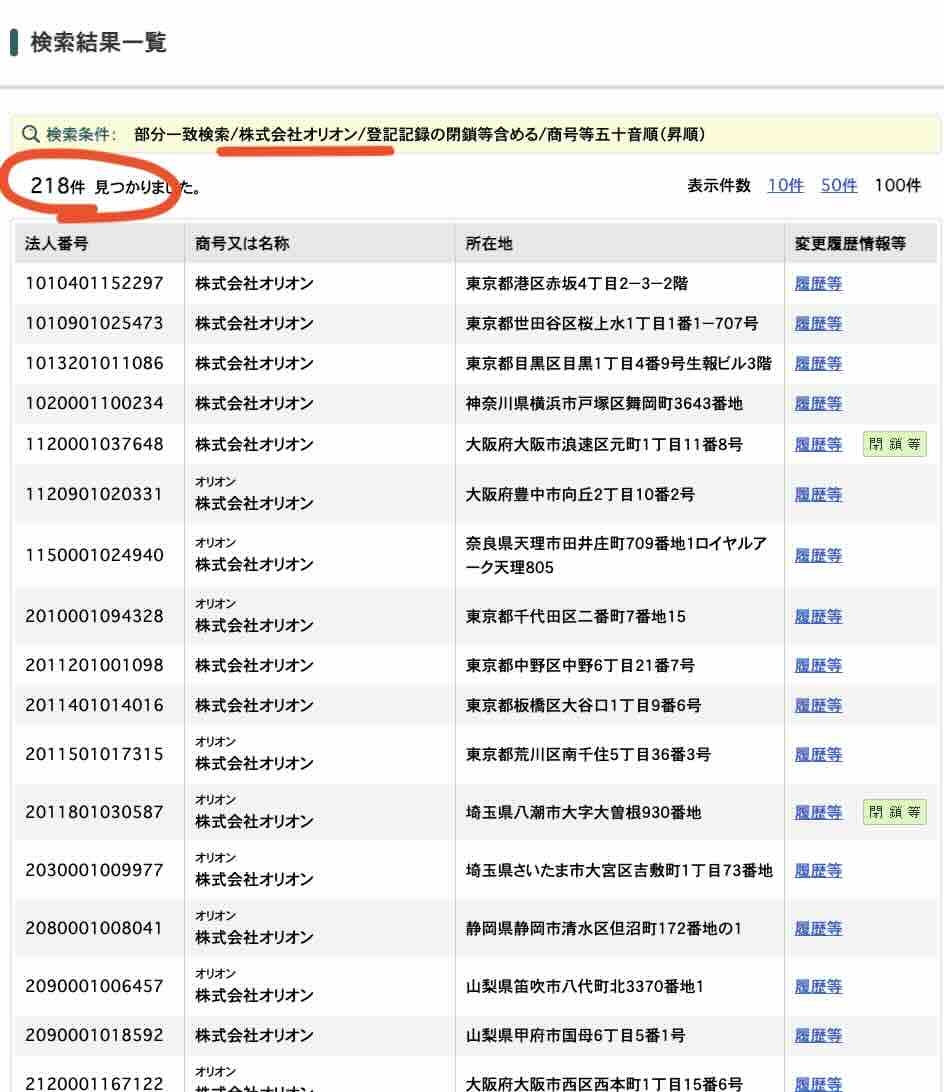944x1092 pixels.
Task: View 履歴等 for さいたま市大宮区 company
Action: click(818, 871)
